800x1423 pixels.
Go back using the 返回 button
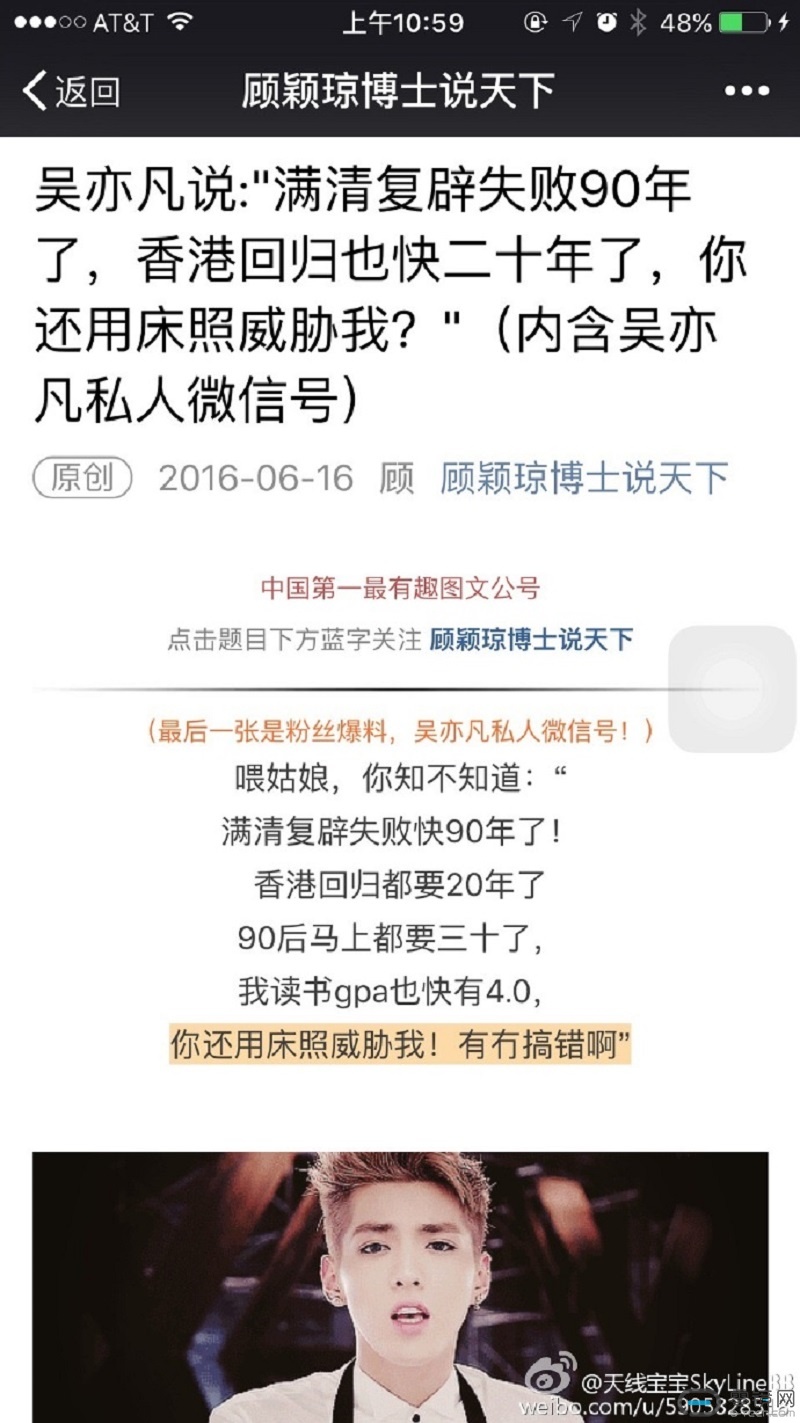(72, 91)
